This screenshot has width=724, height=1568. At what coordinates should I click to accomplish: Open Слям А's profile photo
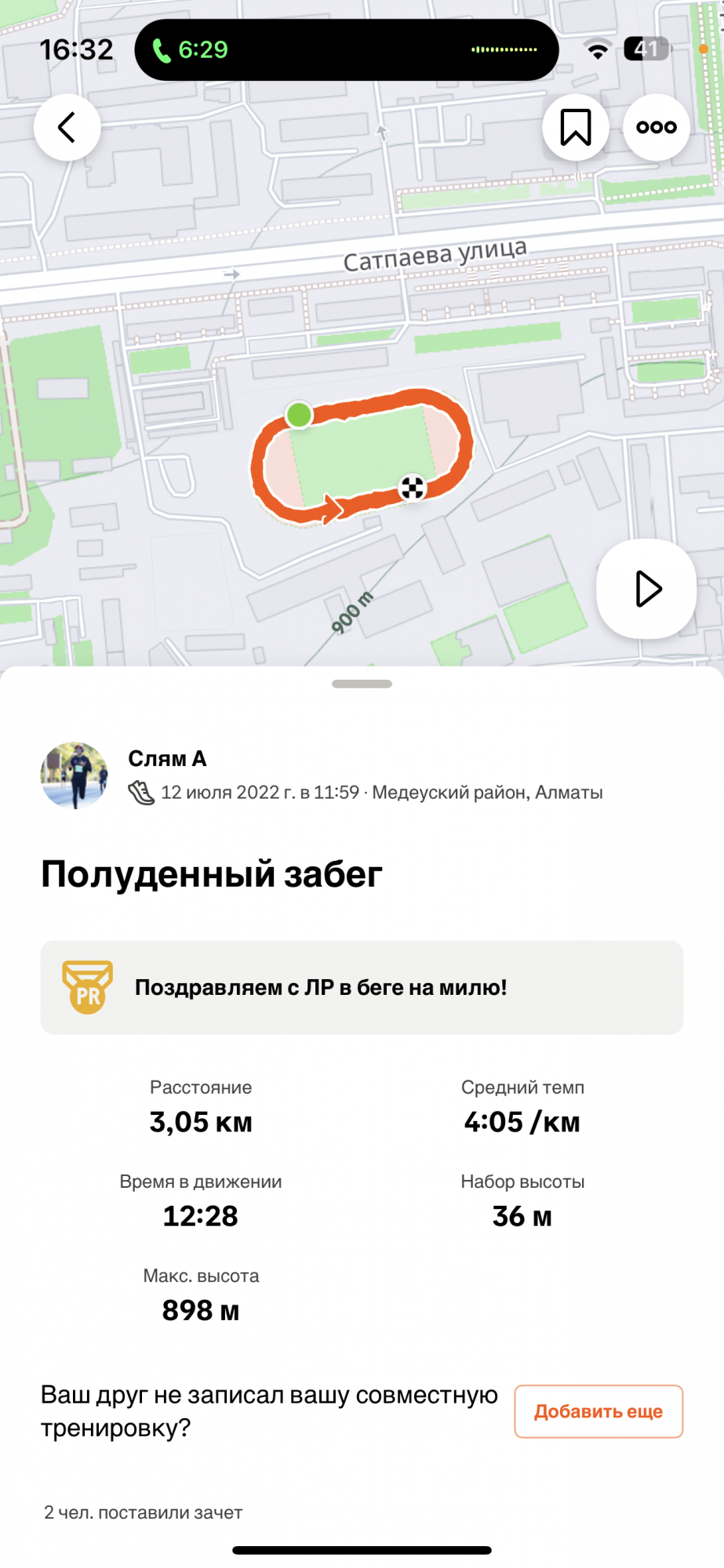75,775
